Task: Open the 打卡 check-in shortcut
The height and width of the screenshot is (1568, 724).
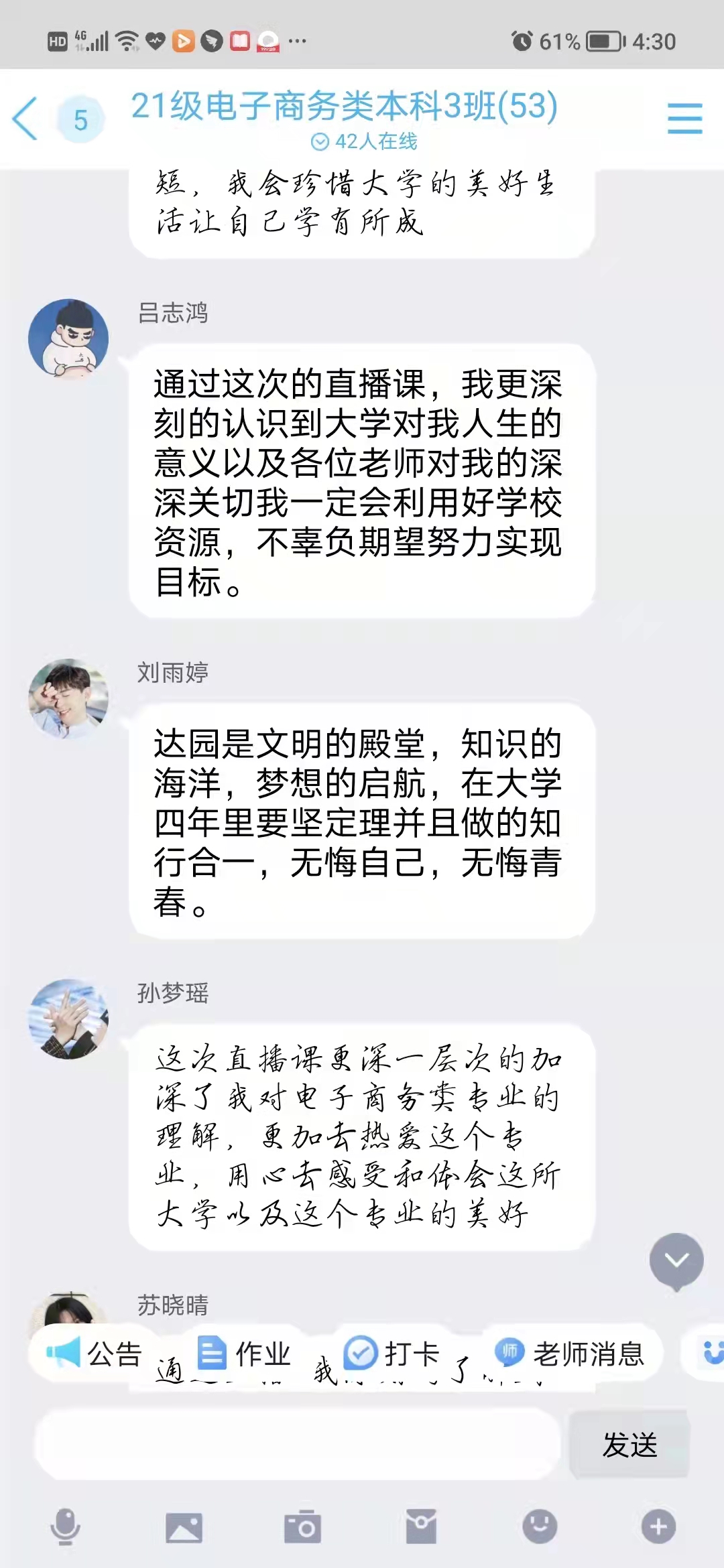Action: (x=392, y=1354)
